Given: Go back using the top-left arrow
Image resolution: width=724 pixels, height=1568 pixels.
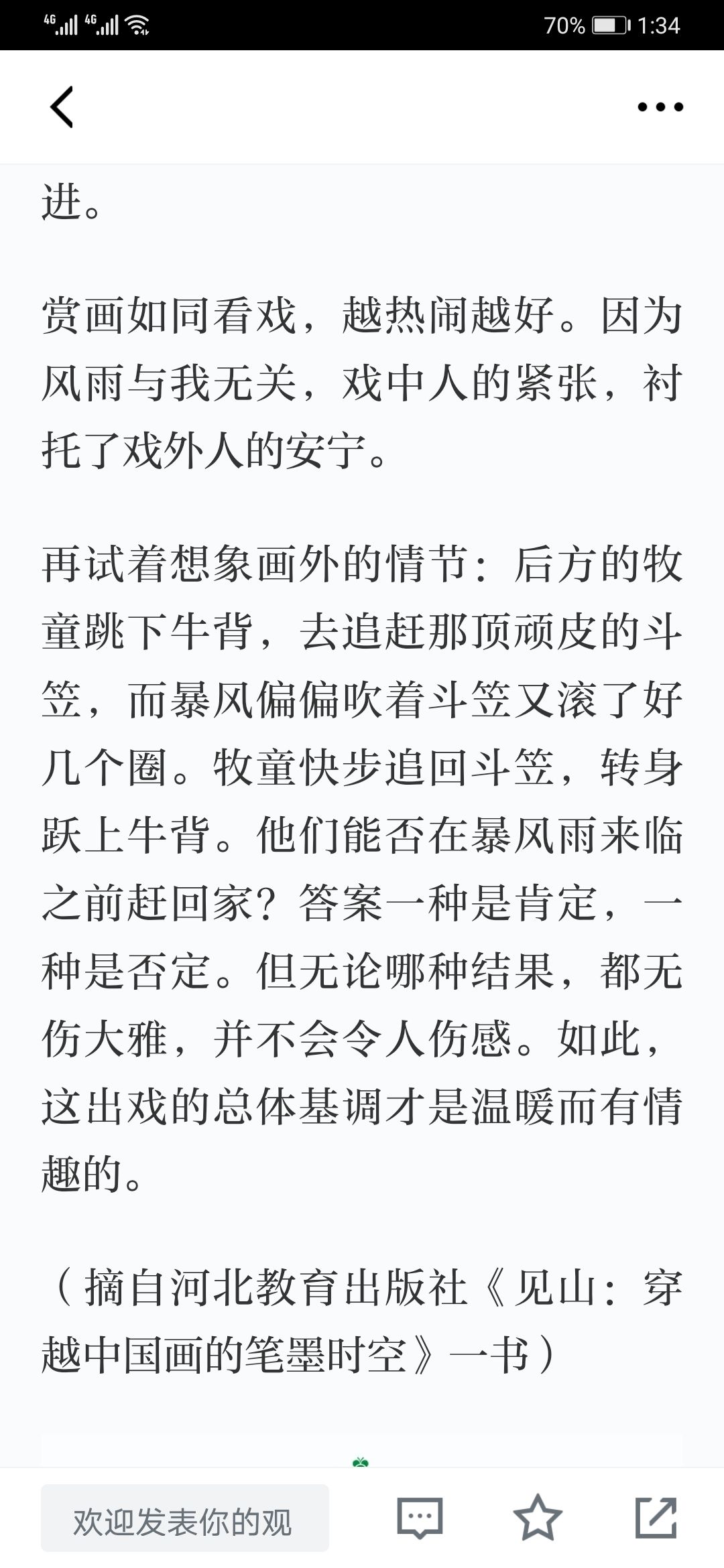Looking at the screenshot, I should 62,107.
